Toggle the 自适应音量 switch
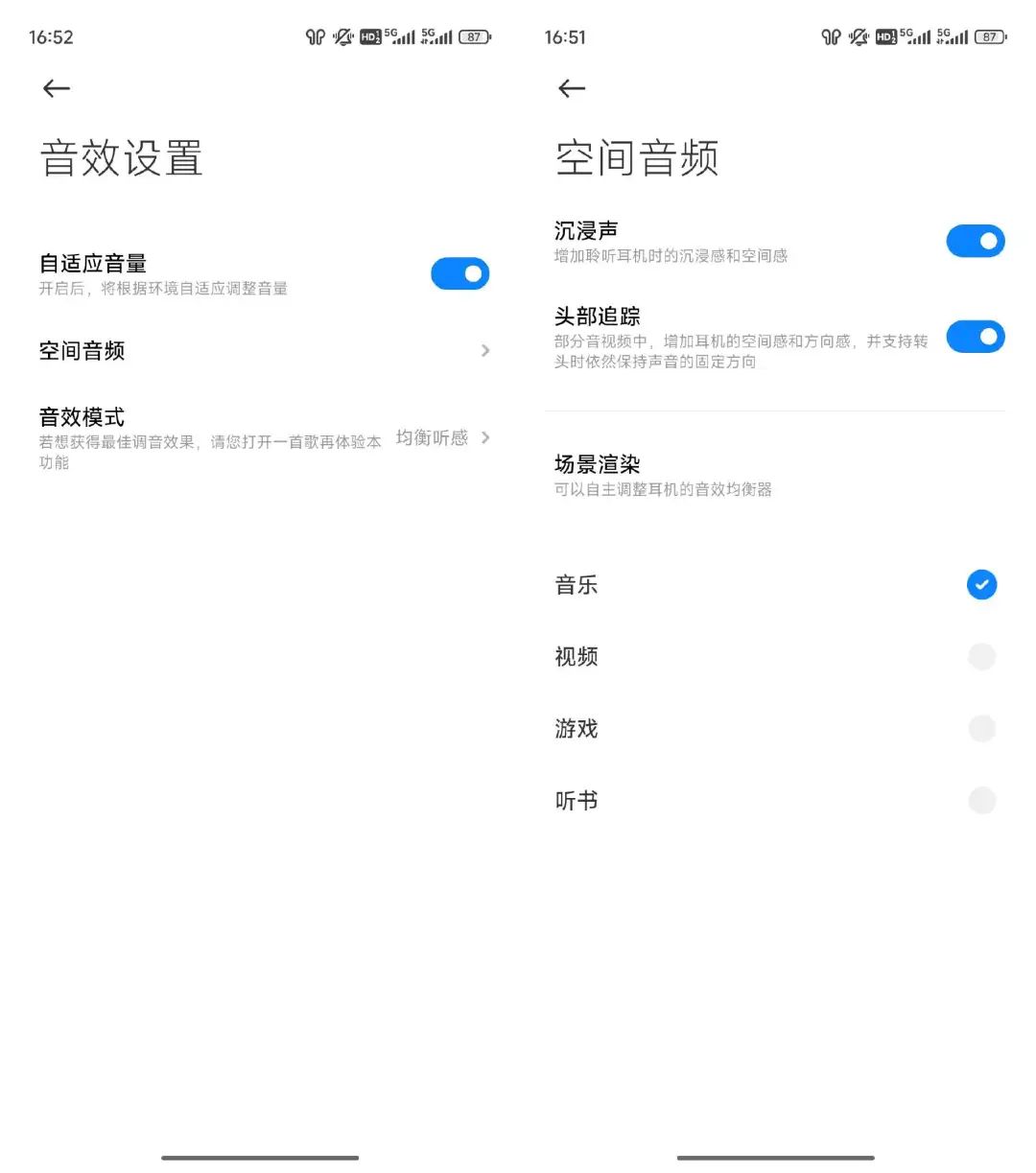Viewport: 1036px width, 1173px height. coord(459,274)
